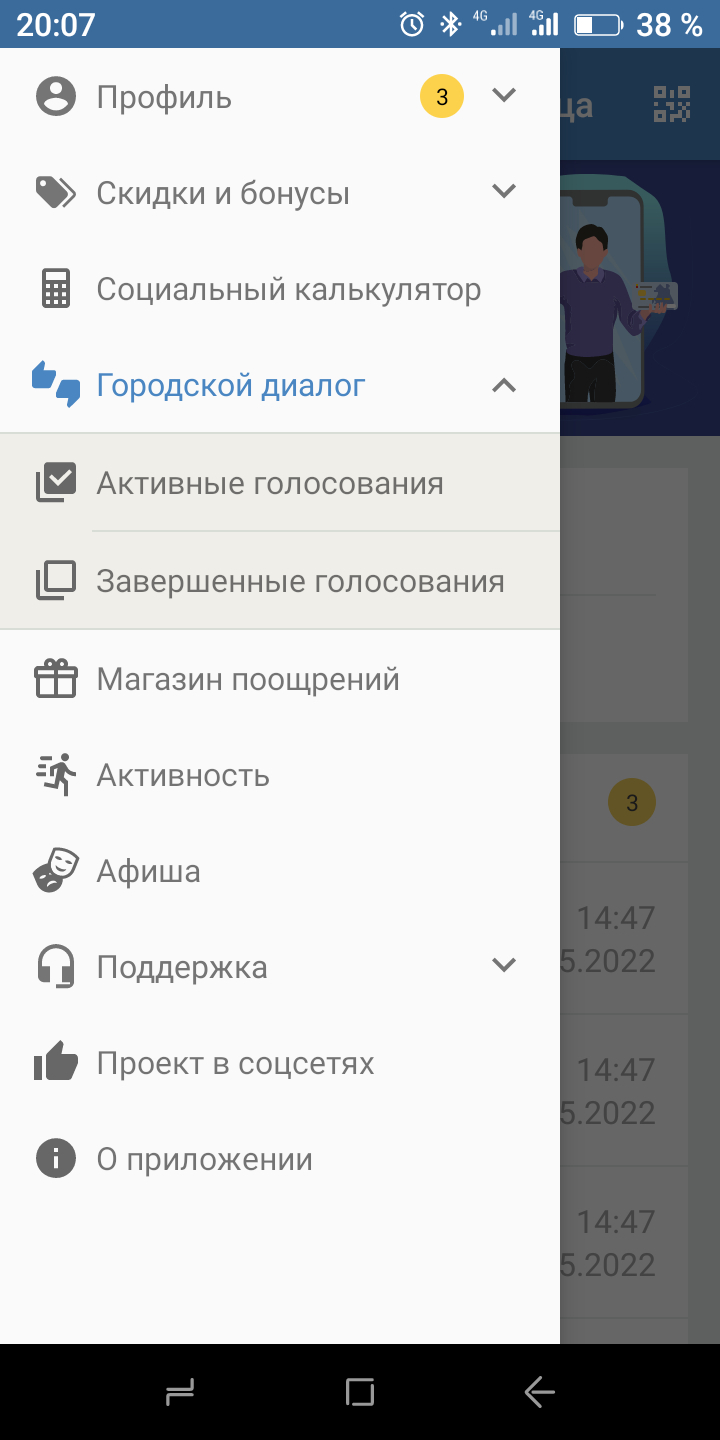The height and width of the screenshot is (1440, 720).
Task: Open the Профиль menu item
Action: click(x=165, y=97)
